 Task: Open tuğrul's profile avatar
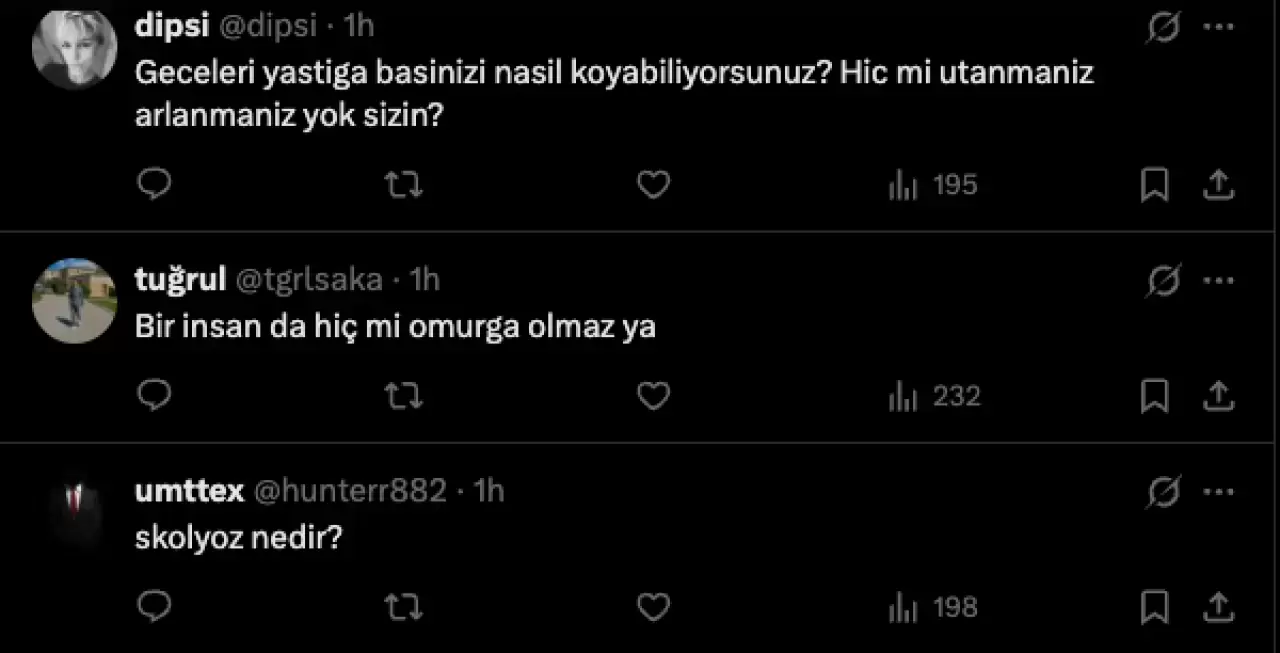click(x=74, y=301)
